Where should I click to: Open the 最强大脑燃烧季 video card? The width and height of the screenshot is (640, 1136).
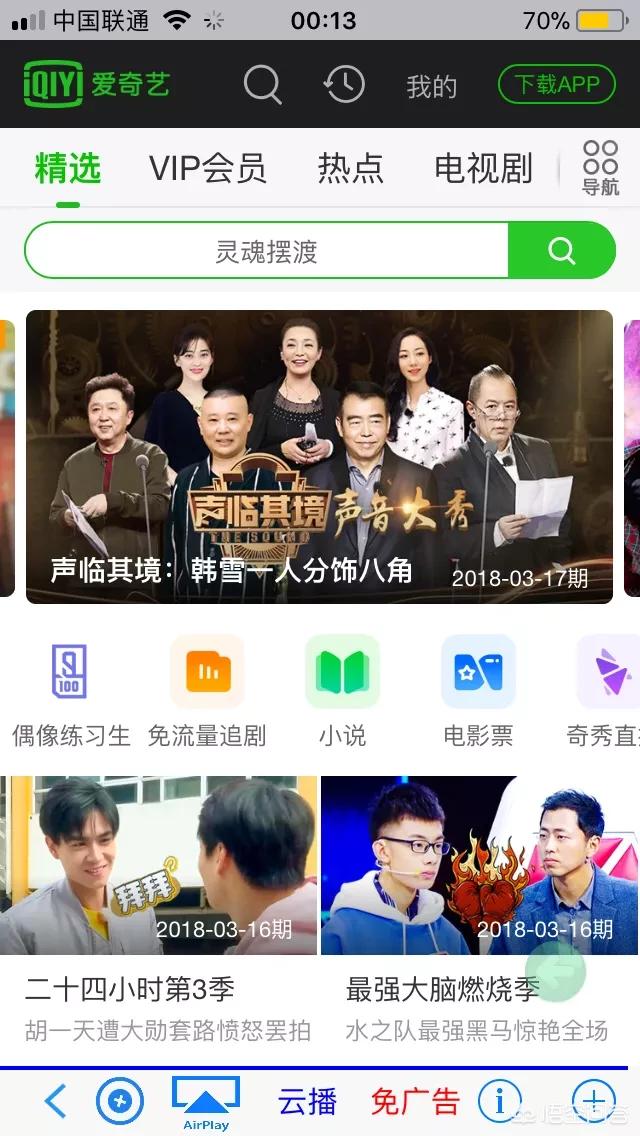click(480, 910)
